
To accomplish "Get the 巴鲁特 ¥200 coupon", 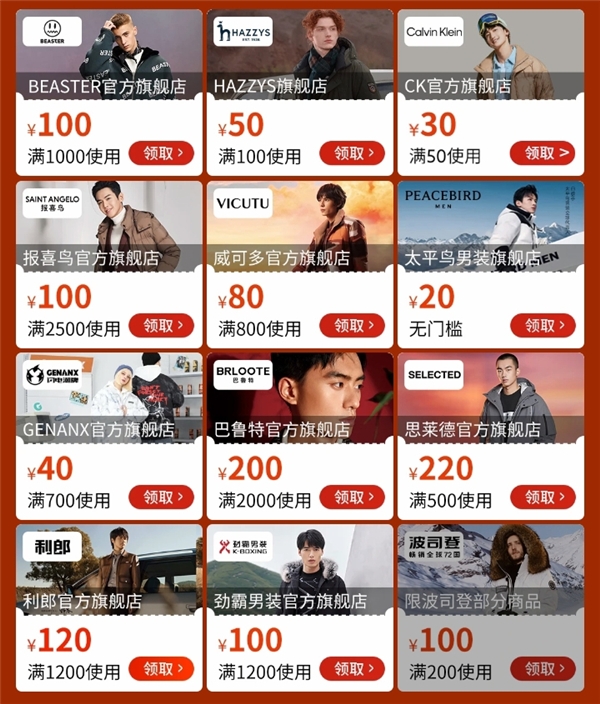I will [352, 496].
